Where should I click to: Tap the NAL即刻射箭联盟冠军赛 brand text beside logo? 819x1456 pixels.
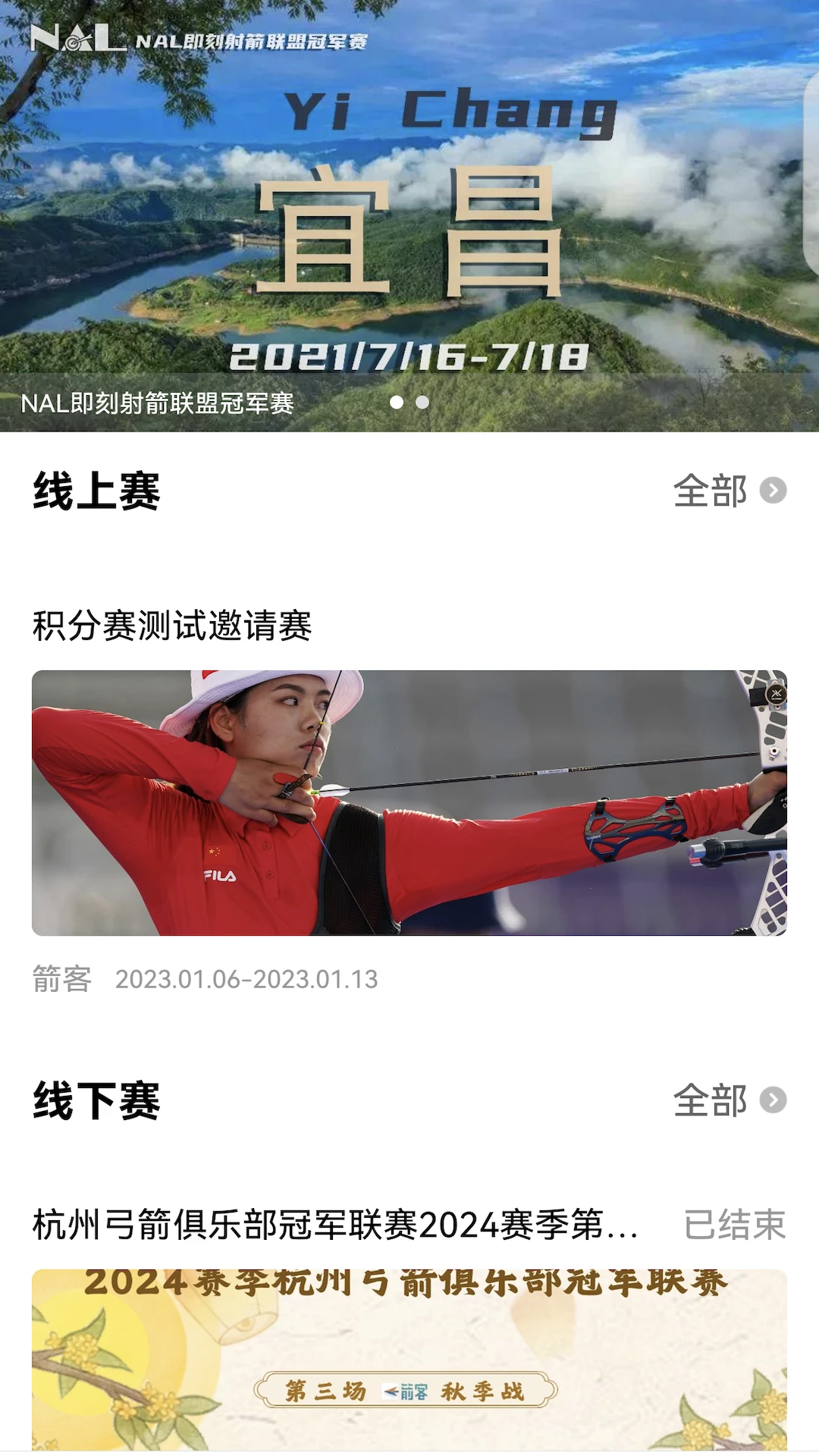[x=250, y=43]
